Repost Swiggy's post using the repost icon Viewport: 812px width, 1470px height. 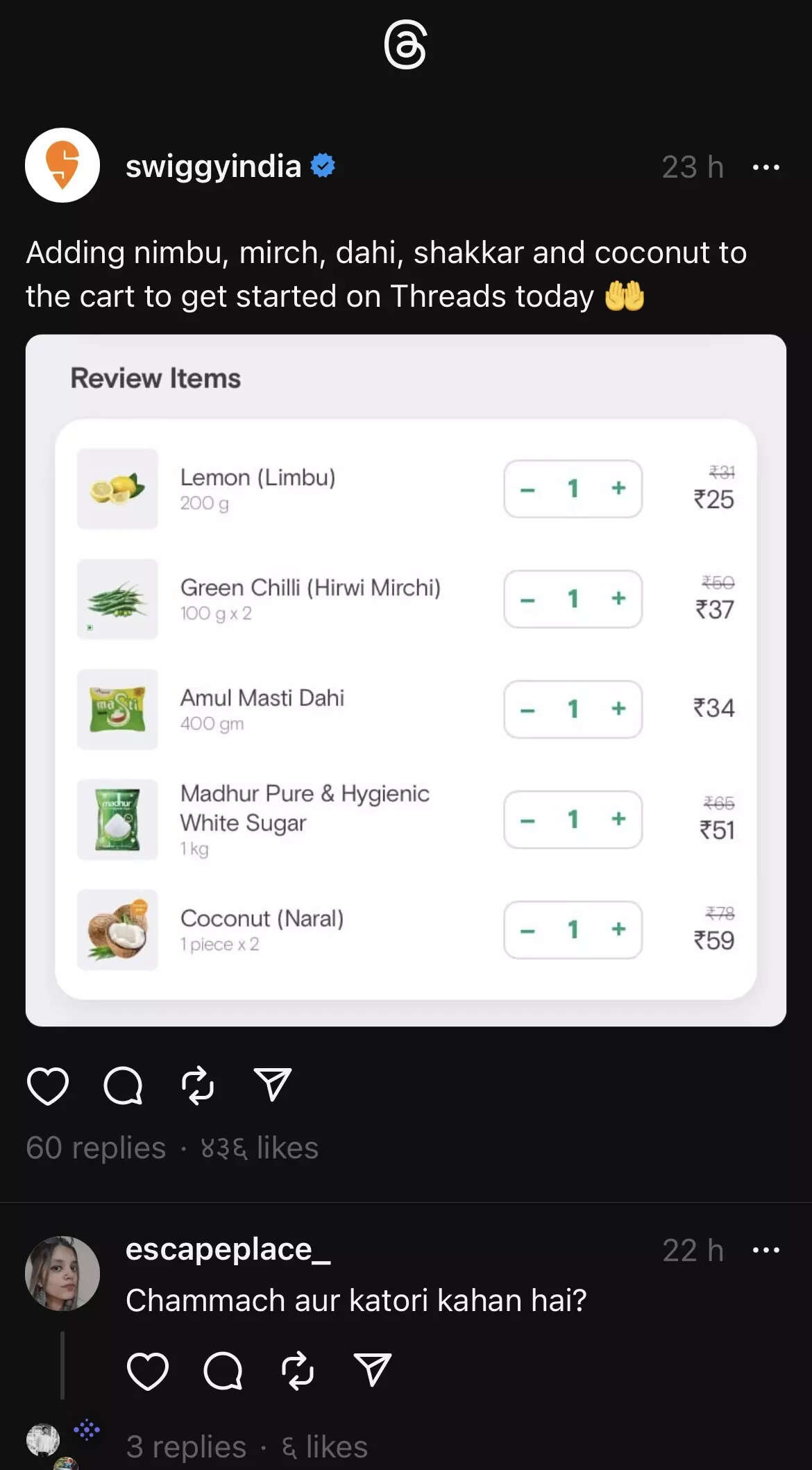(199, 1086)
